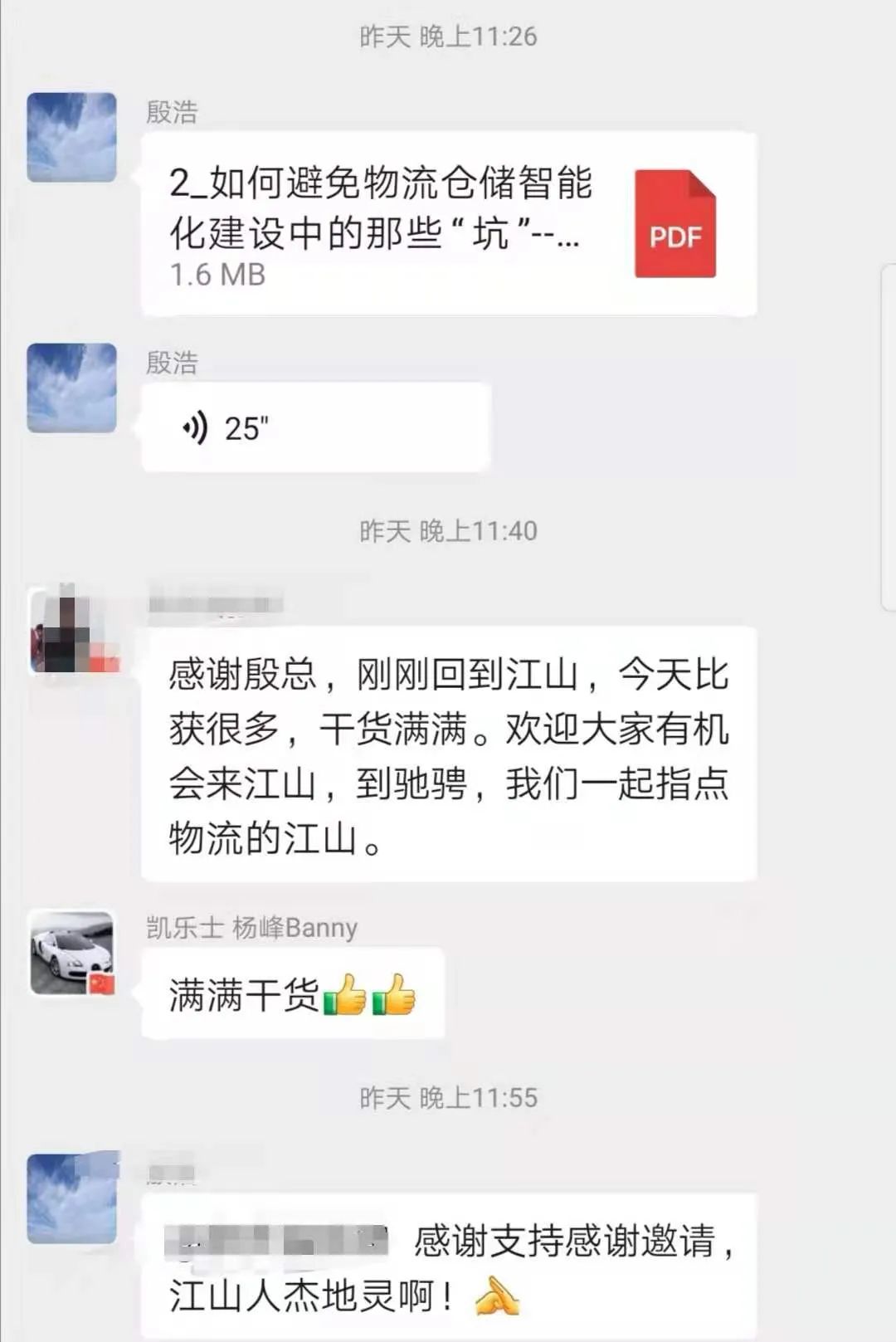Open 殷浩's avatar beside the voice message
This screenshot has width=896, height=1342.
pos(71,388)
